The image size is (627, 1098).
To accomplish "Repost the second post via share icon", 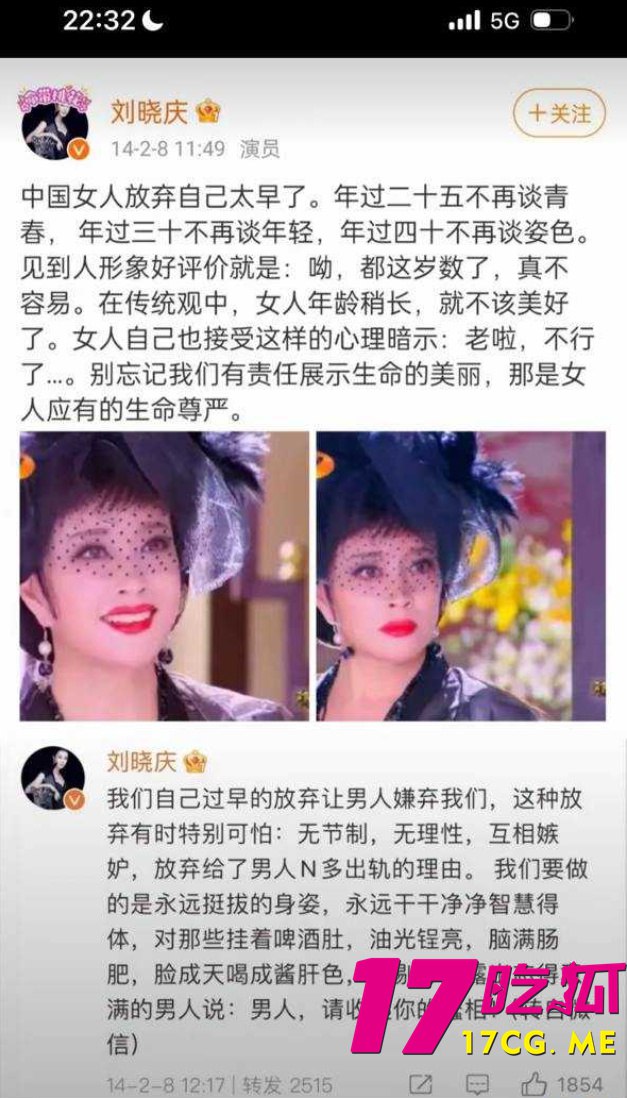I will [421, 1084].
